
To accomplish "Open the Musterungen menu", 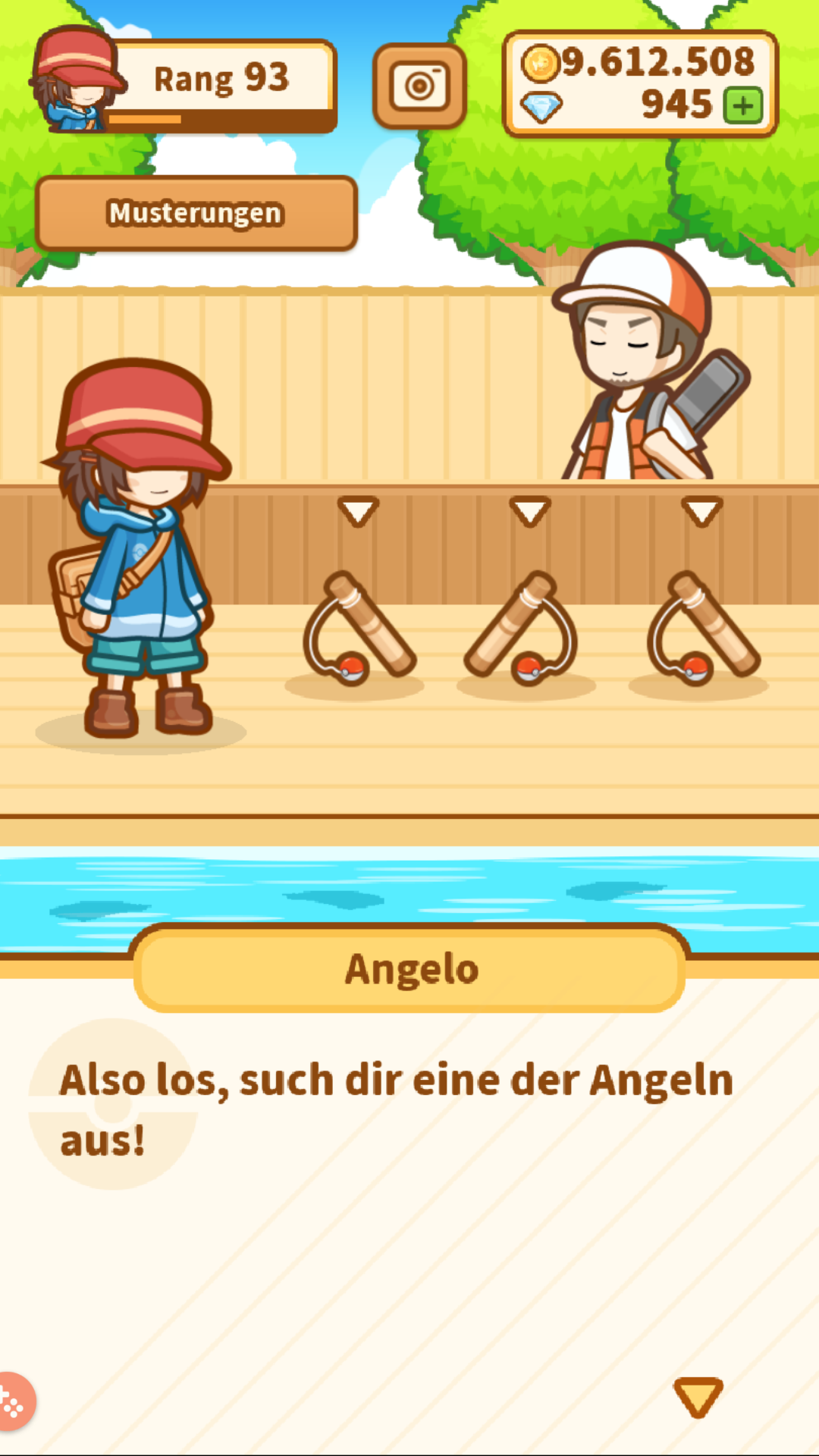I will (196, 213).
